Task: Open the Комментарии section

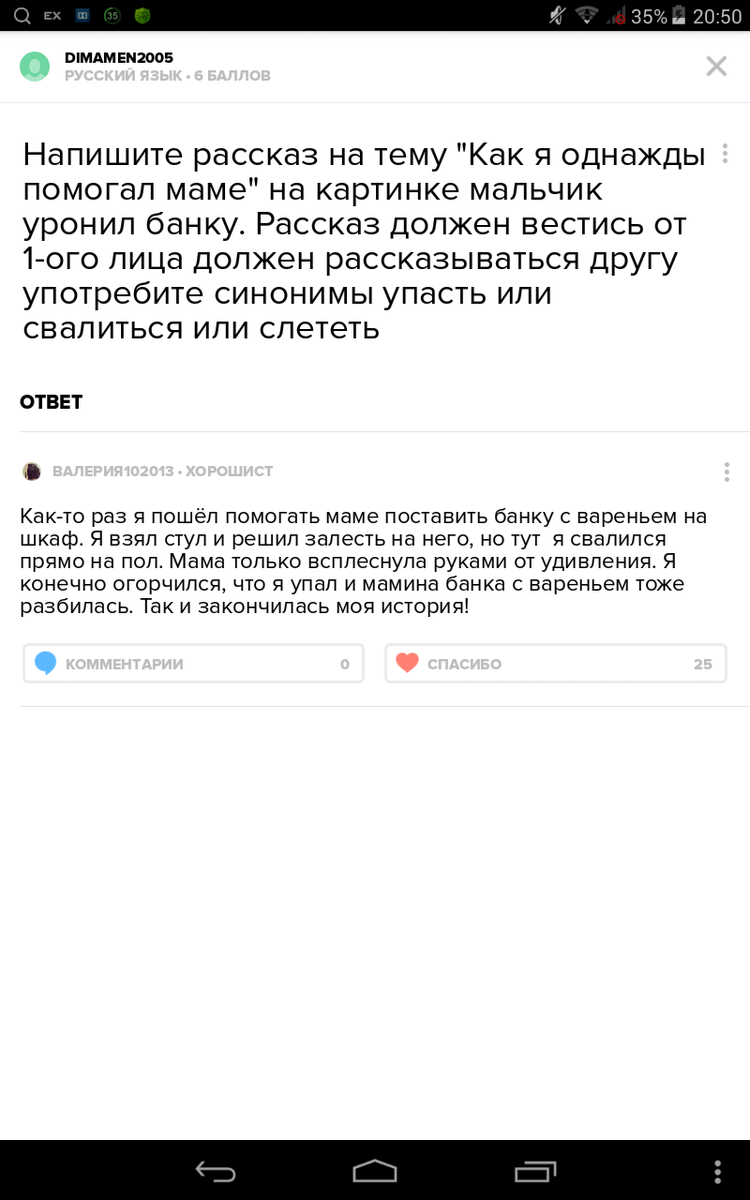Action: pyautogui.click(x=193, y=663)
